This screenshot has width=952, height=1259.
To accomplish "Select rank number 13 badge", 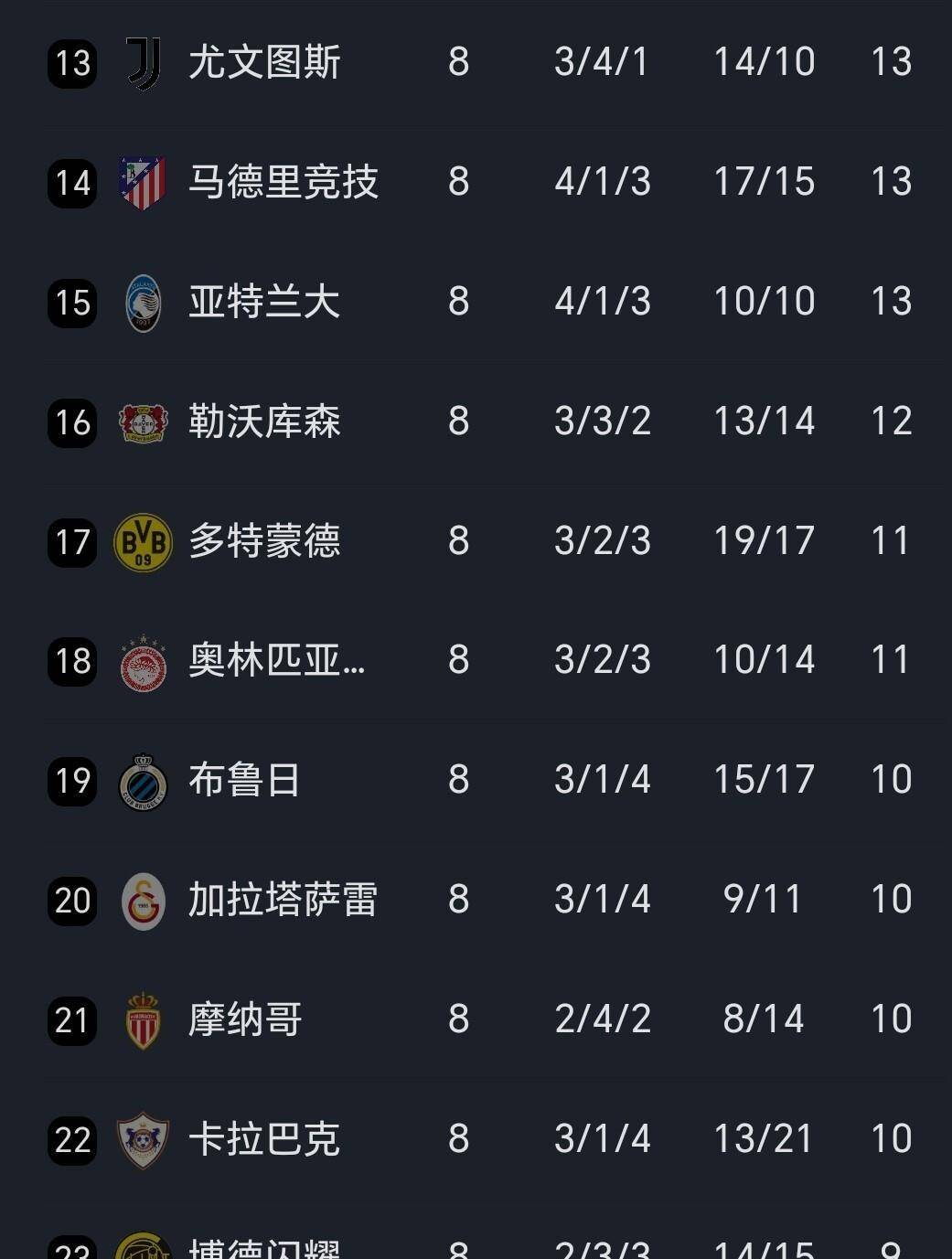I will pyautogui.click(x=72, y=61).
